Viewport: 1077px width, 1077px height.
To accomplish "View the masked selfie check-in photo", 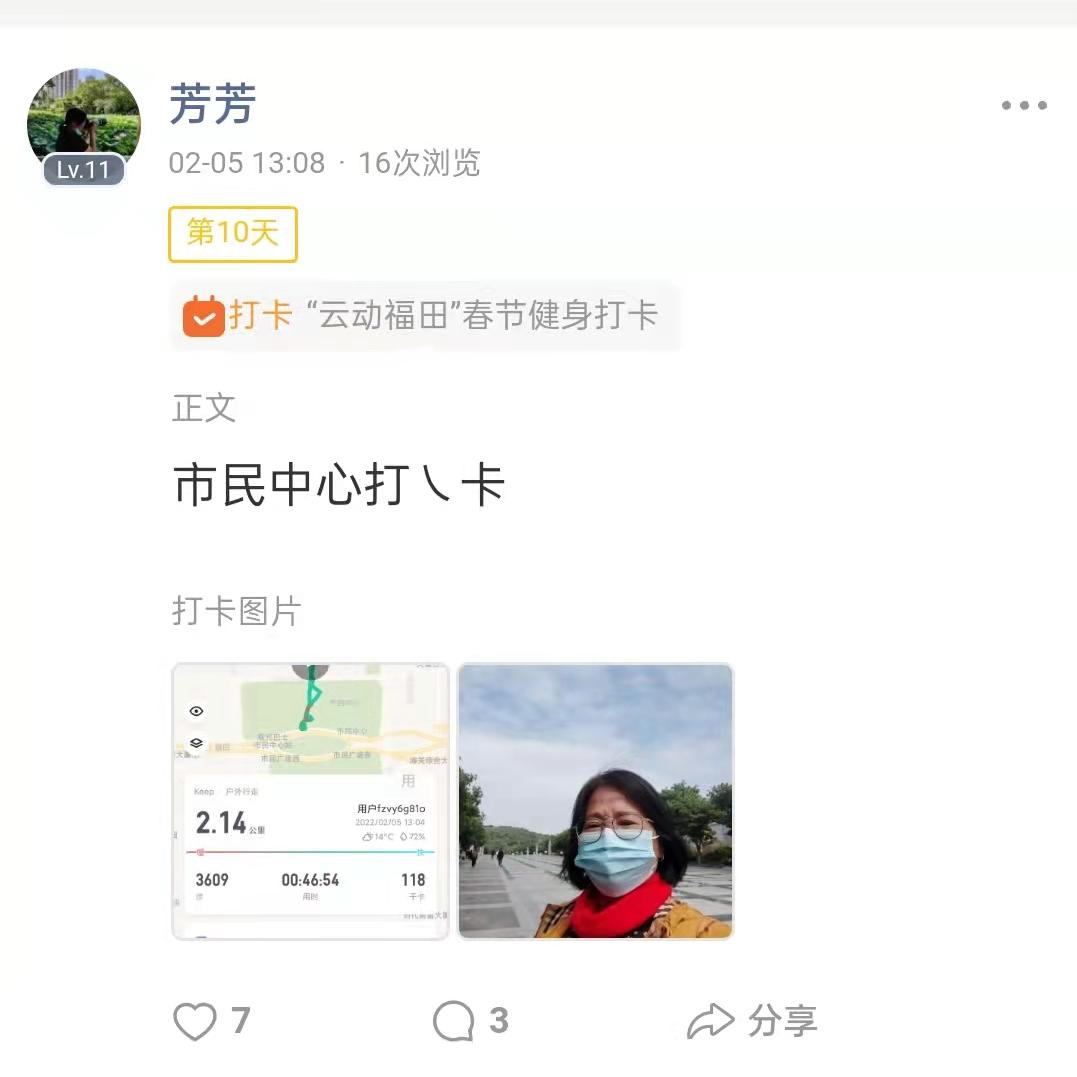I will (x=596, y=801).
